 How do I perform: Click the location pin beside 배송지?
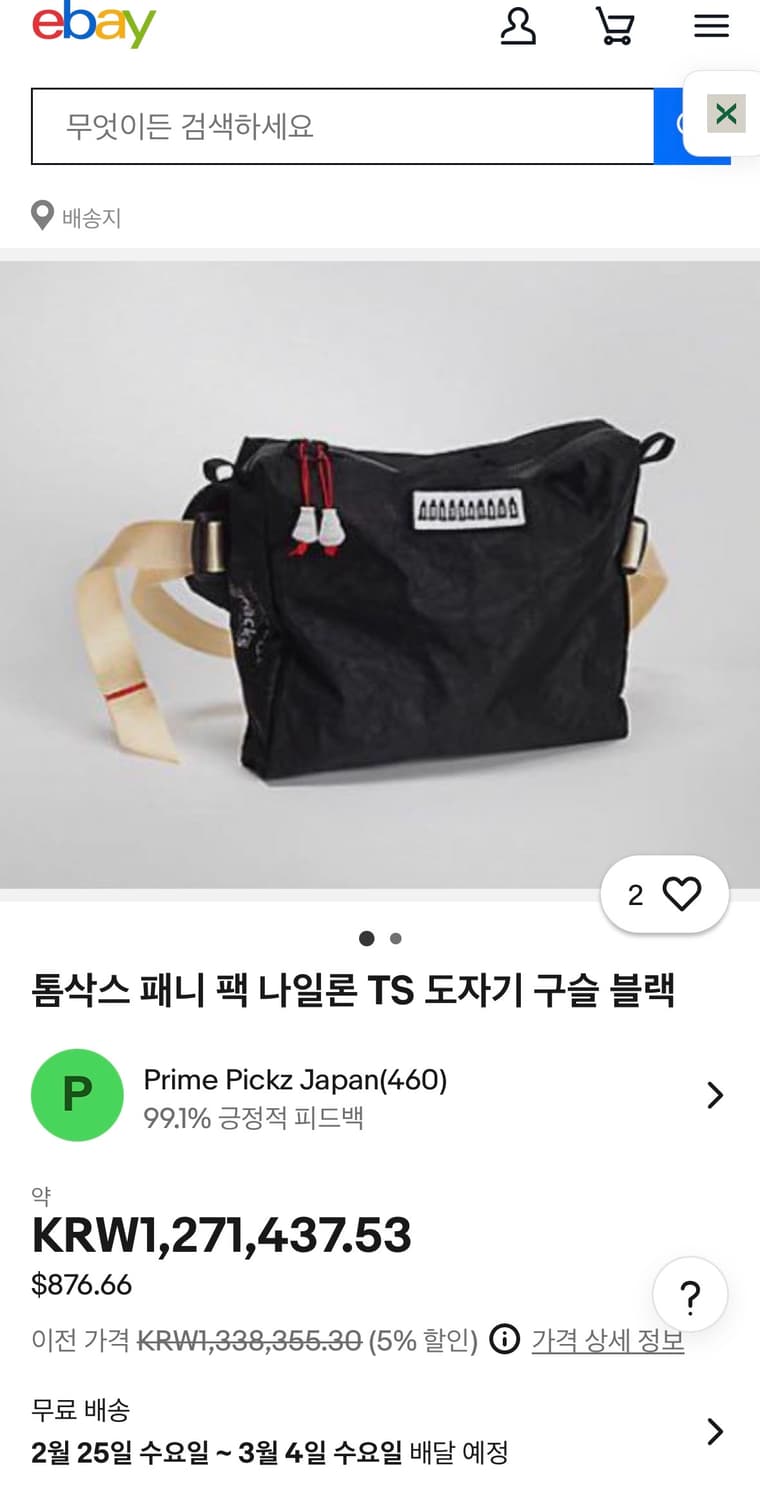click(x=42, y=215)
